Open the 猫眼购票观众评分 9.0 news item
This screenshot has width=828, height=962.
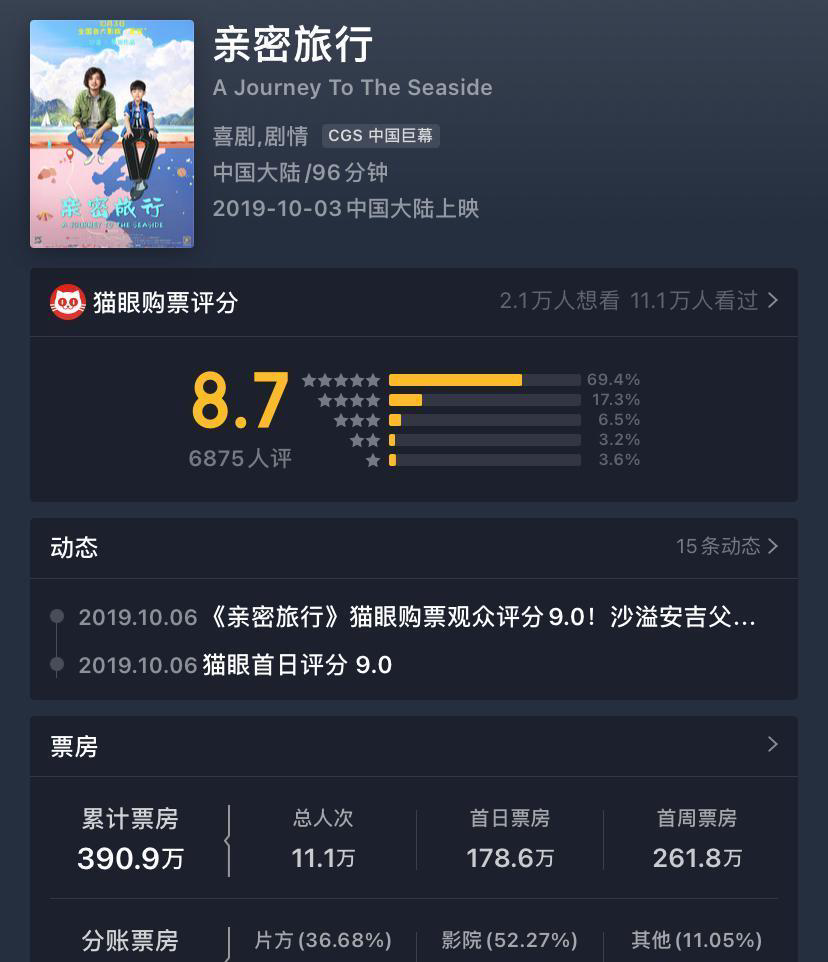416,617
